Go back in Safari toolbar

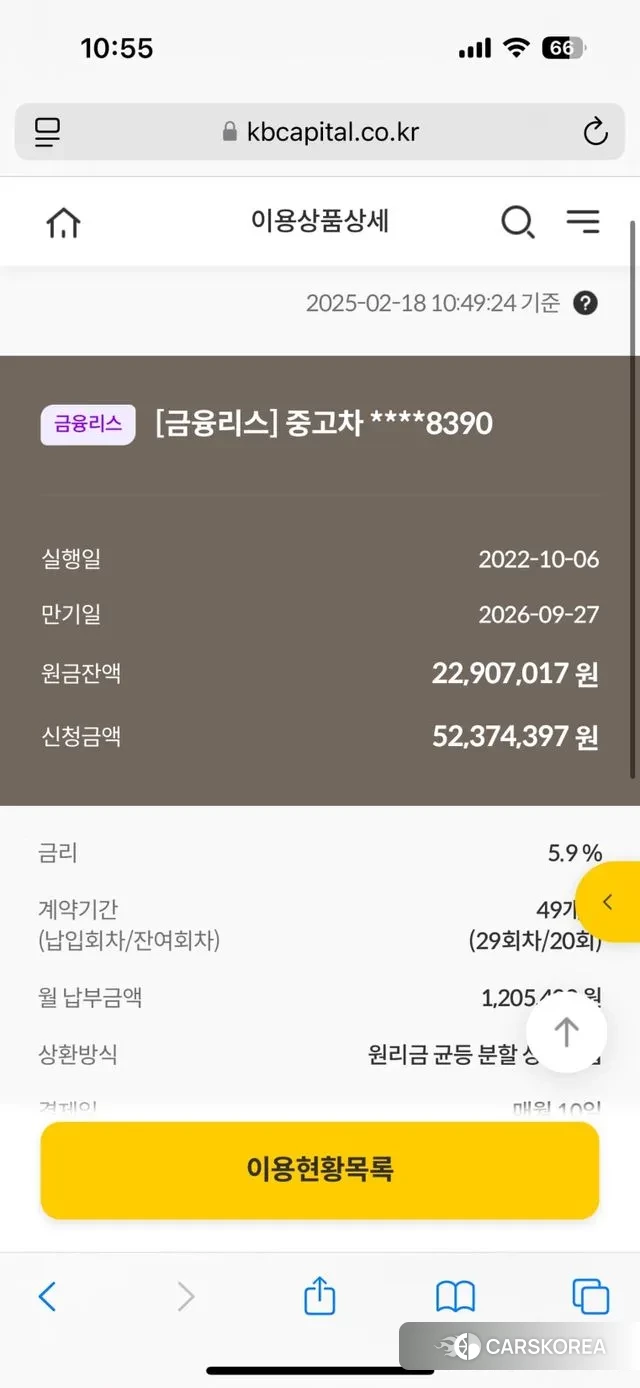(47, 1297)
